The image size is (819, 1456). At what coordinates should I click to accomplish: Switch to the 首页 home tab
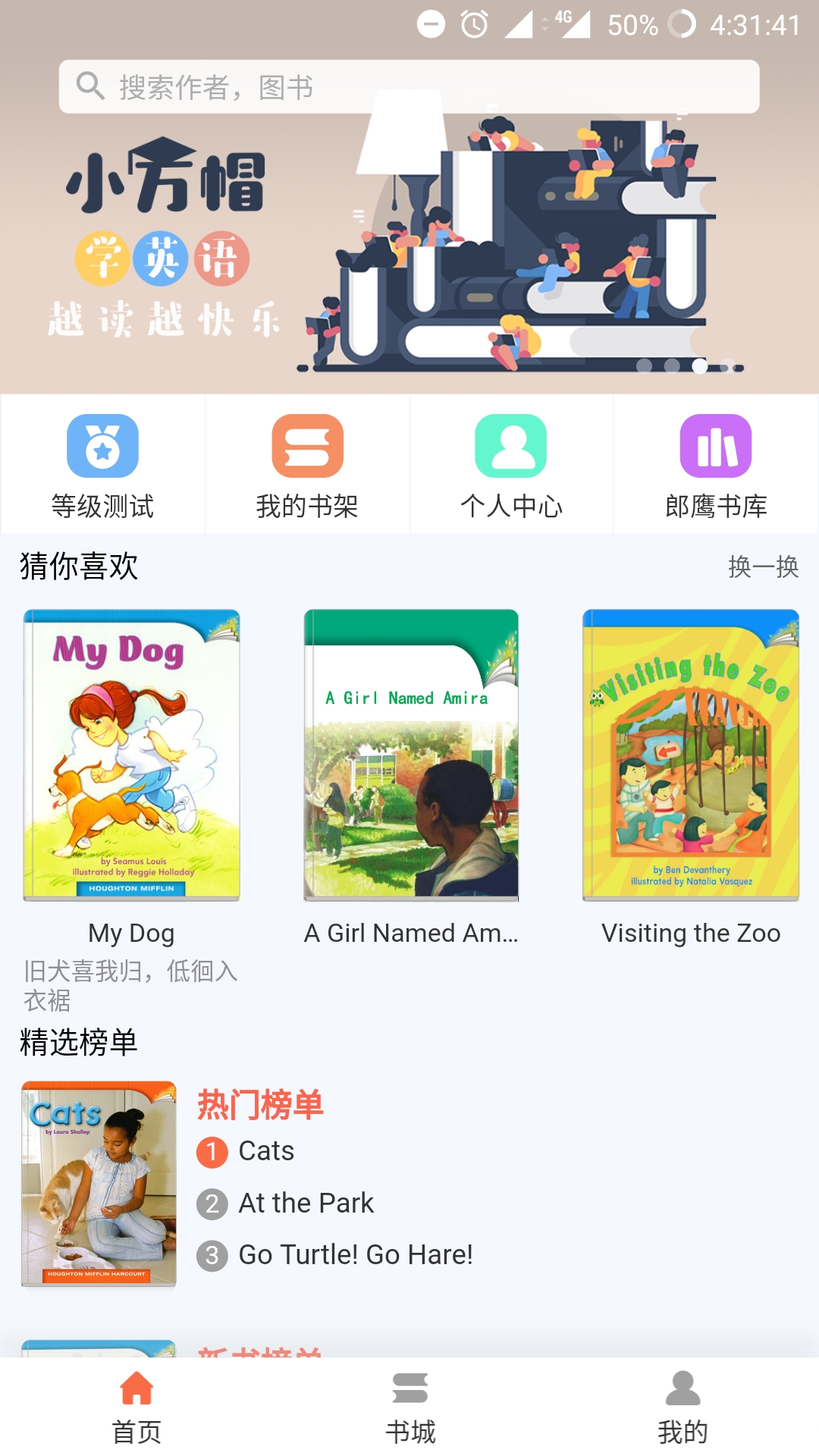(x=136, y=1407)
